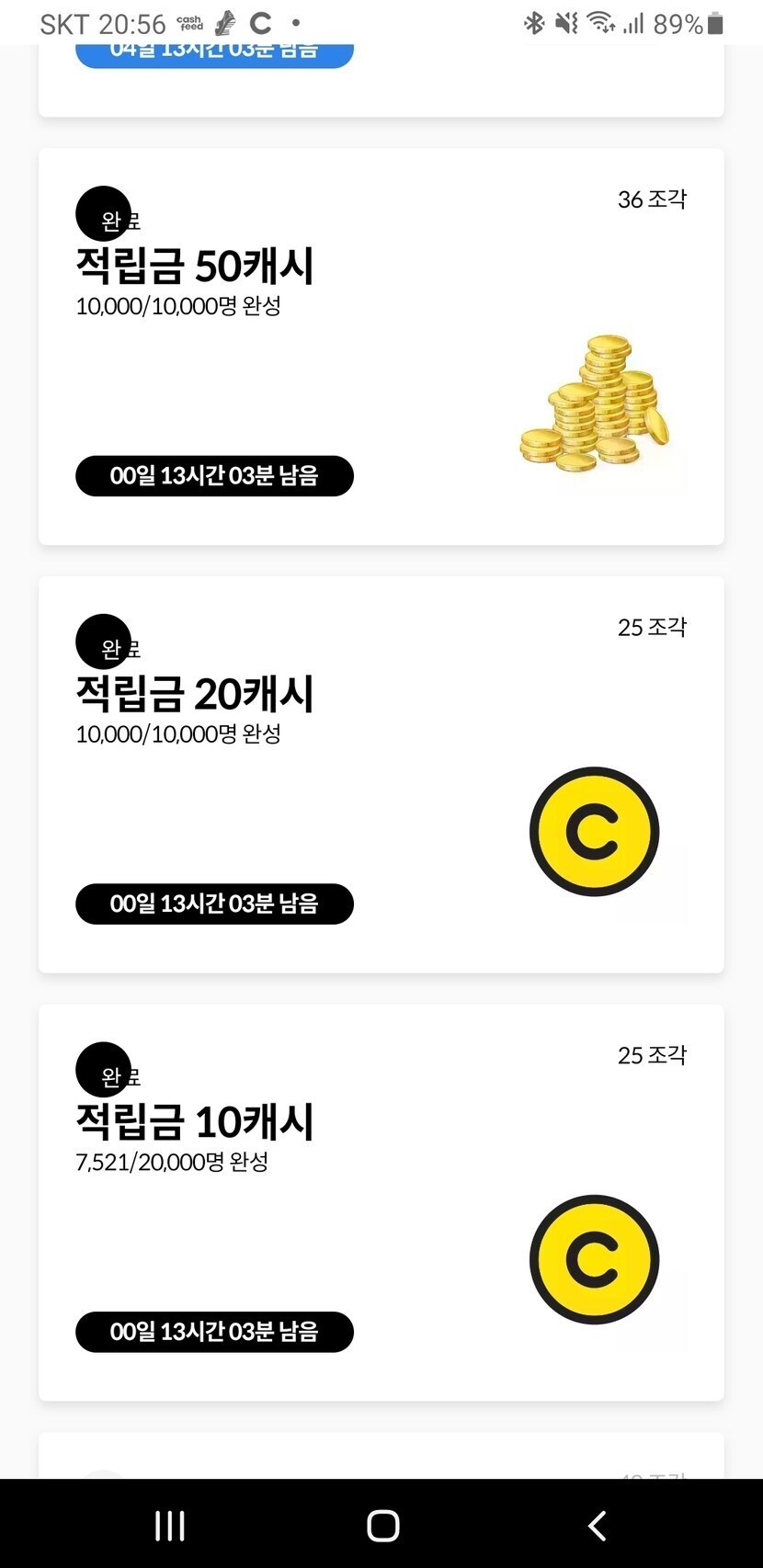
Task: Open the 적립금 10캐시 reward card
Action: click(381, 1203)
